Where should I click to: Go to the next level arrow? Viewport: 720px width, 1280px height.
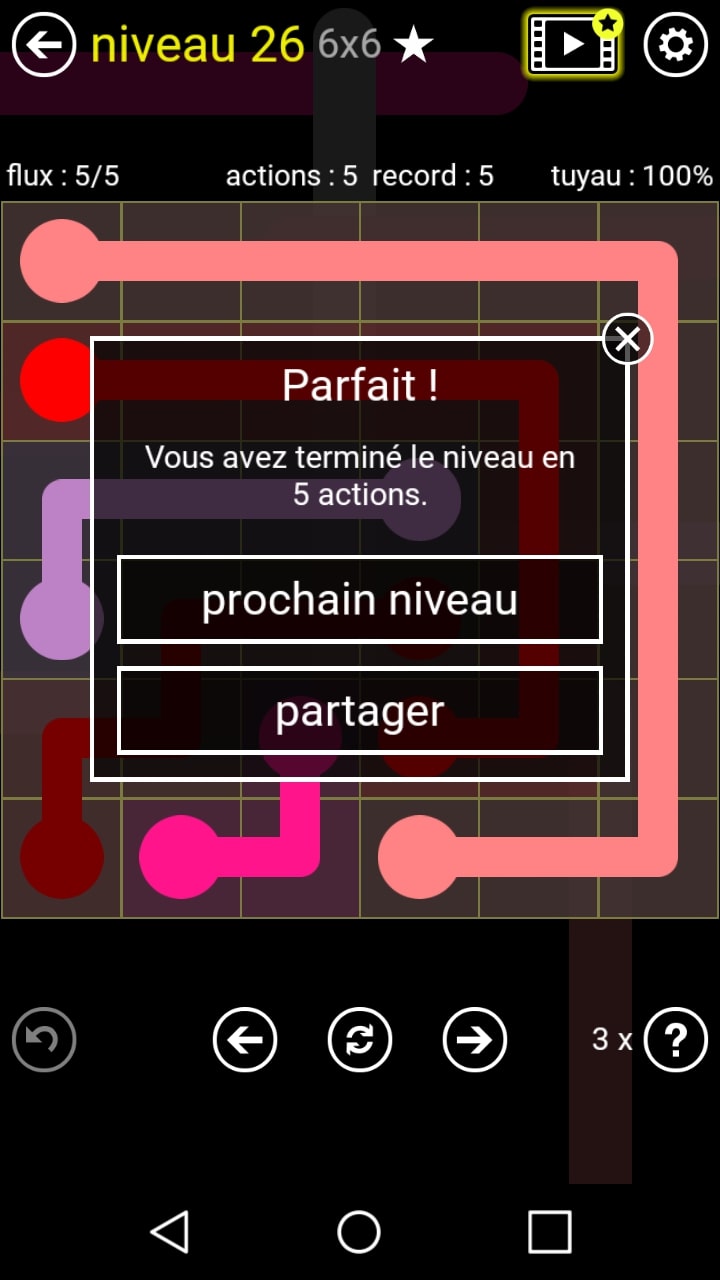[475, 1040]
